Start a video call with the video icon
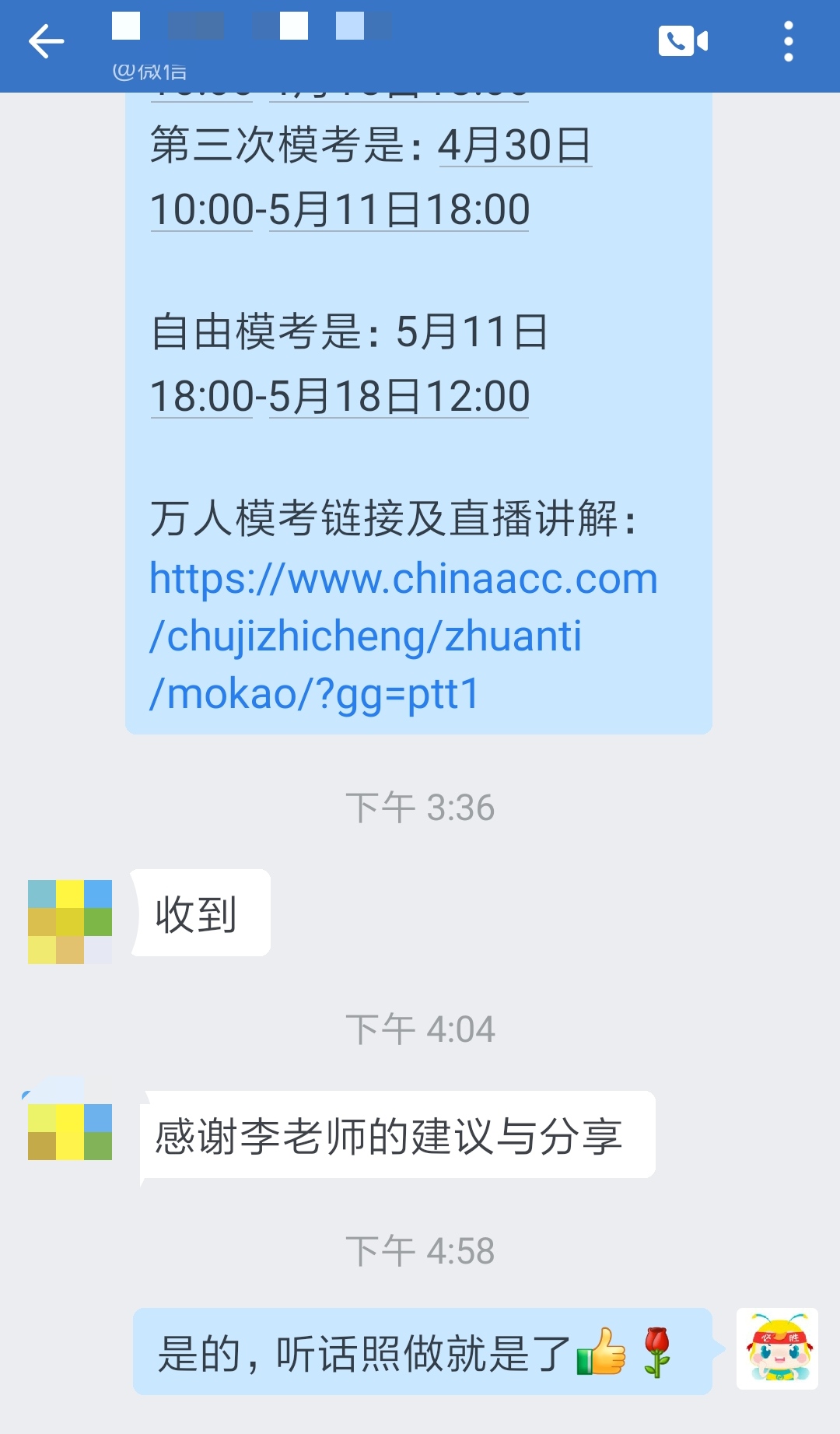This screenshot has width=840, height=1434. [x=682, y=39]
